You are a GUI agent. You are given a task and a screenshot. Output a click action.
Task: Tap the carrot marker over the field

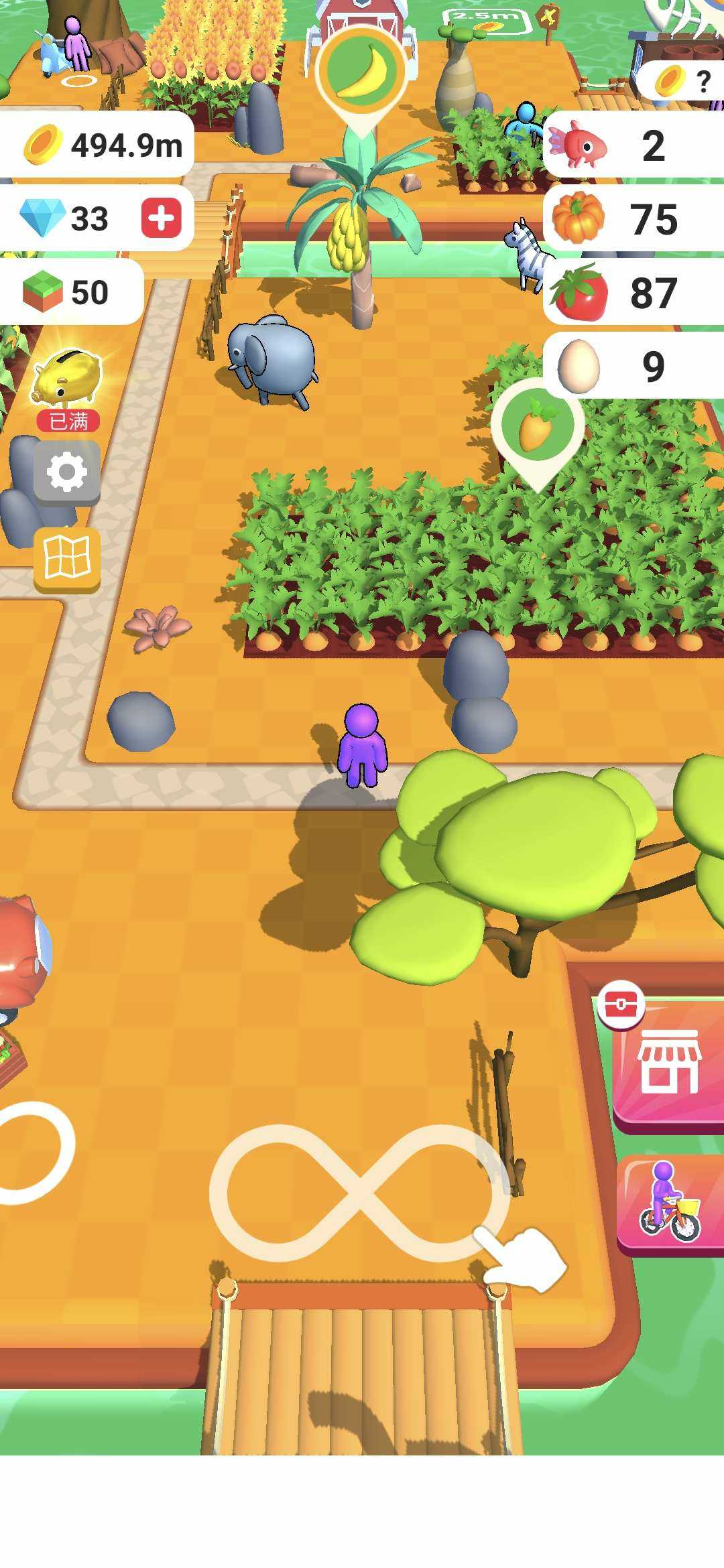tap(537, 425)
